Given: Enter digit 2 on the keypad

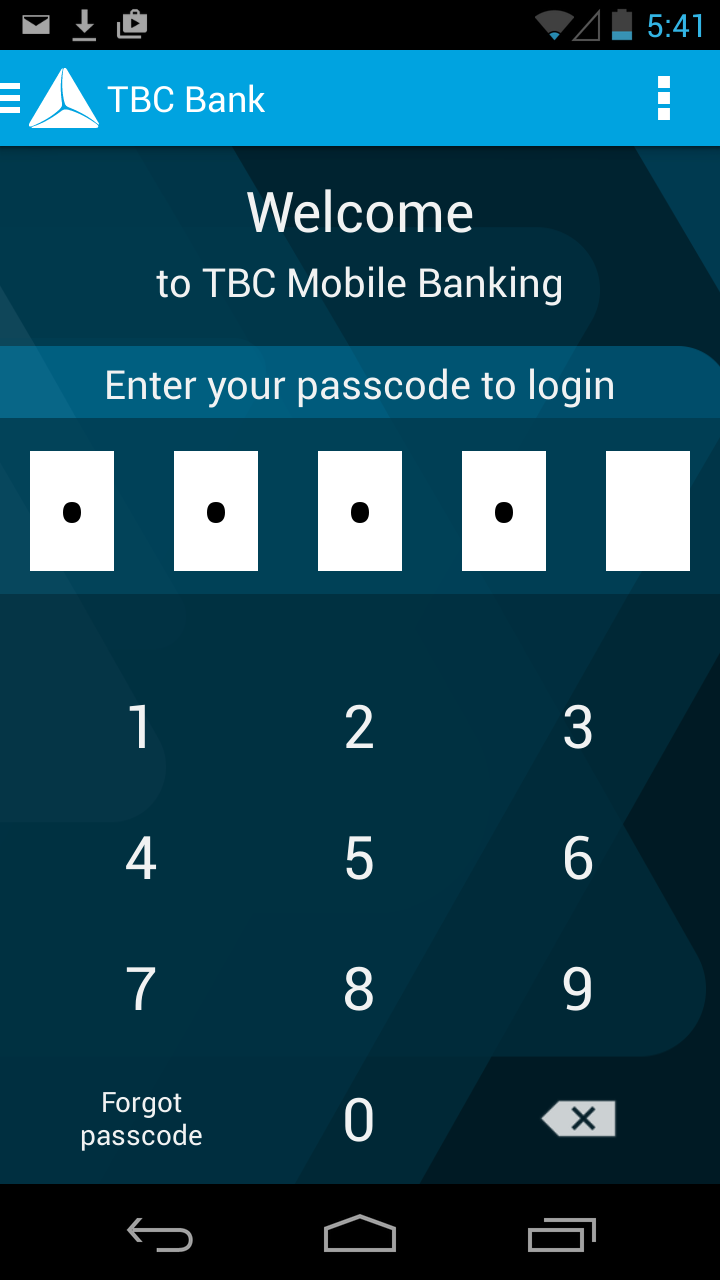Looking at the screenshot, I should coord(359,727).
